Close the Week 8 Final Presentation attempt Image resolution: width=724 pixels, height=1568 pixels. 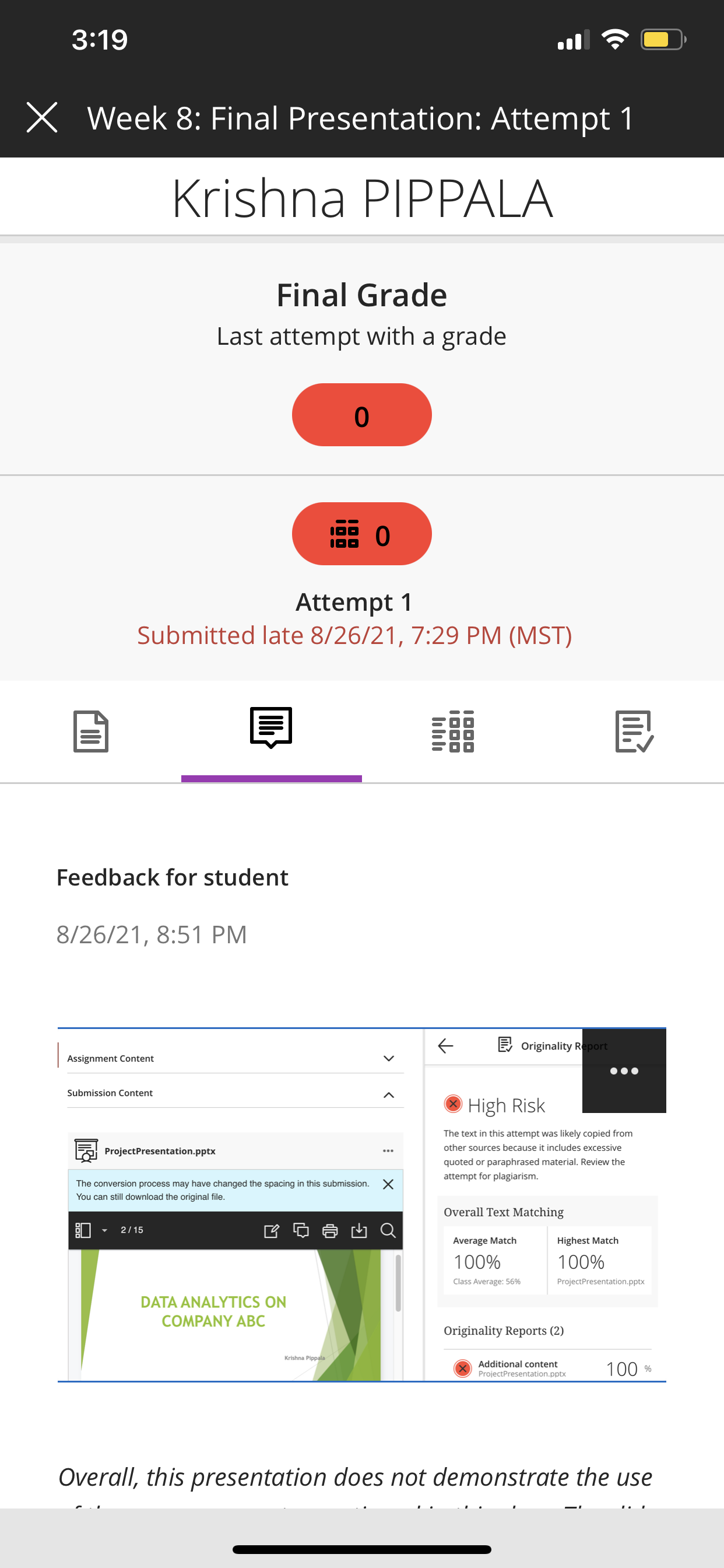tap(42, 117)
